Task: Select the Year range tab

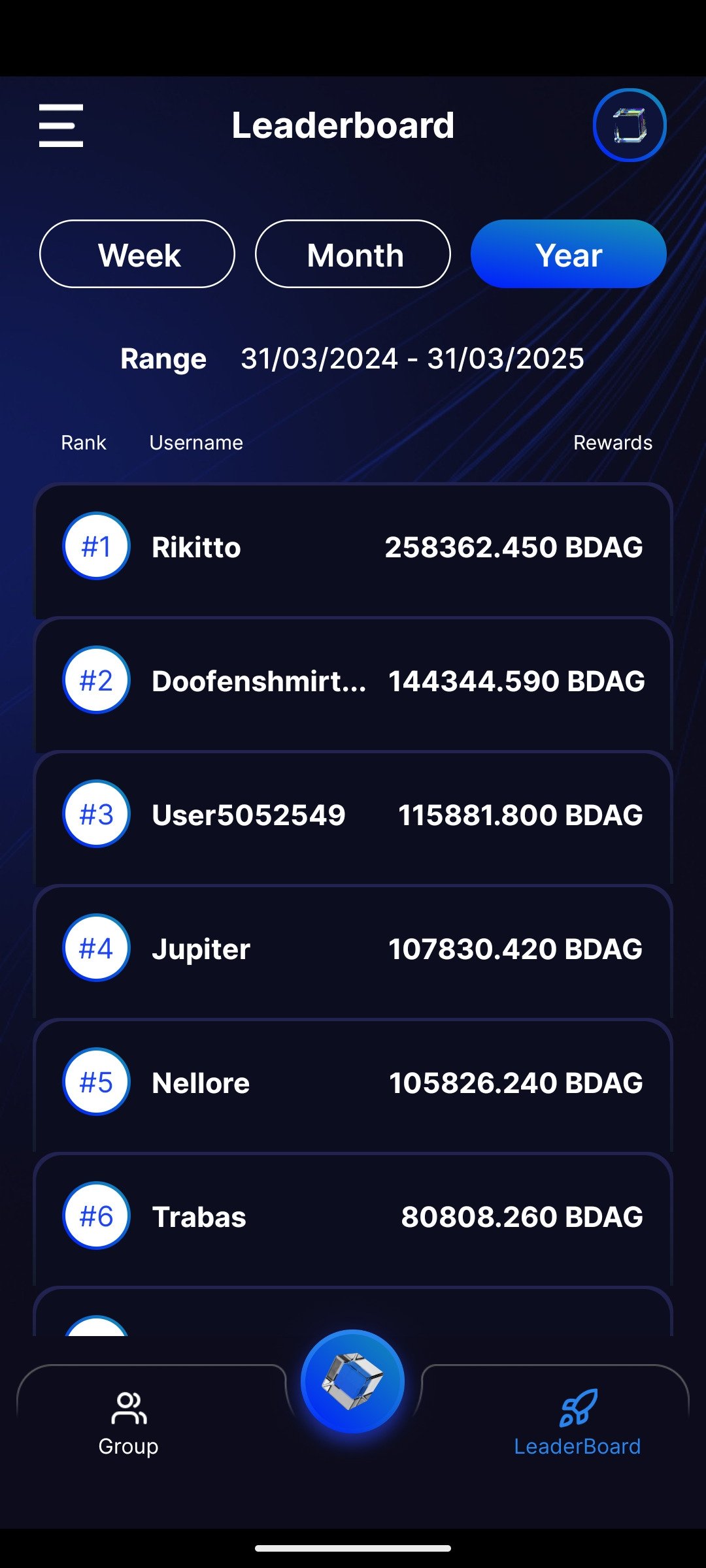Action: click(x=568, y=254)
